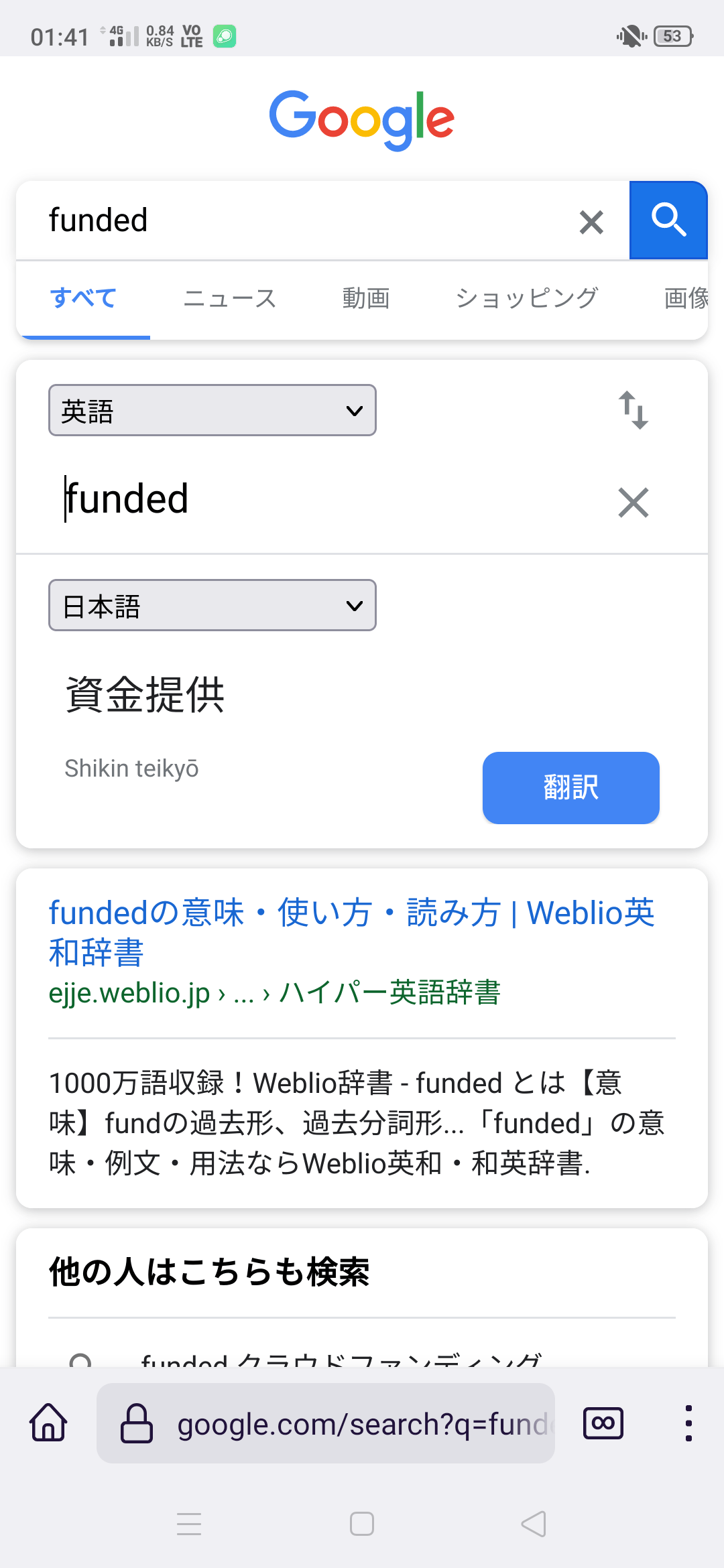Open the 日本語 target language dropdown
The height and width of the screenshot is (1568, 724).
click(212, 605)
